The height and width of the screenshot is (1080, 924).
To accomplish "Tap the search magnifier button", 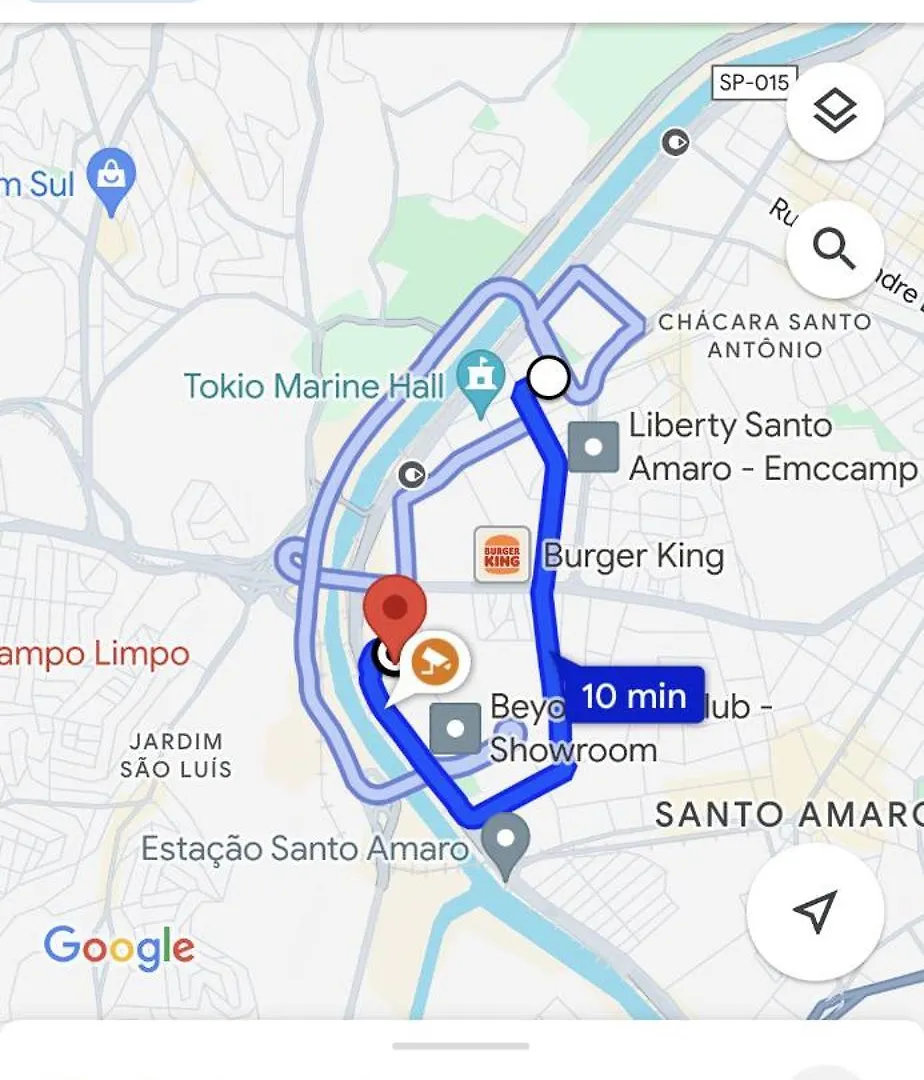I will pos(834,248).
